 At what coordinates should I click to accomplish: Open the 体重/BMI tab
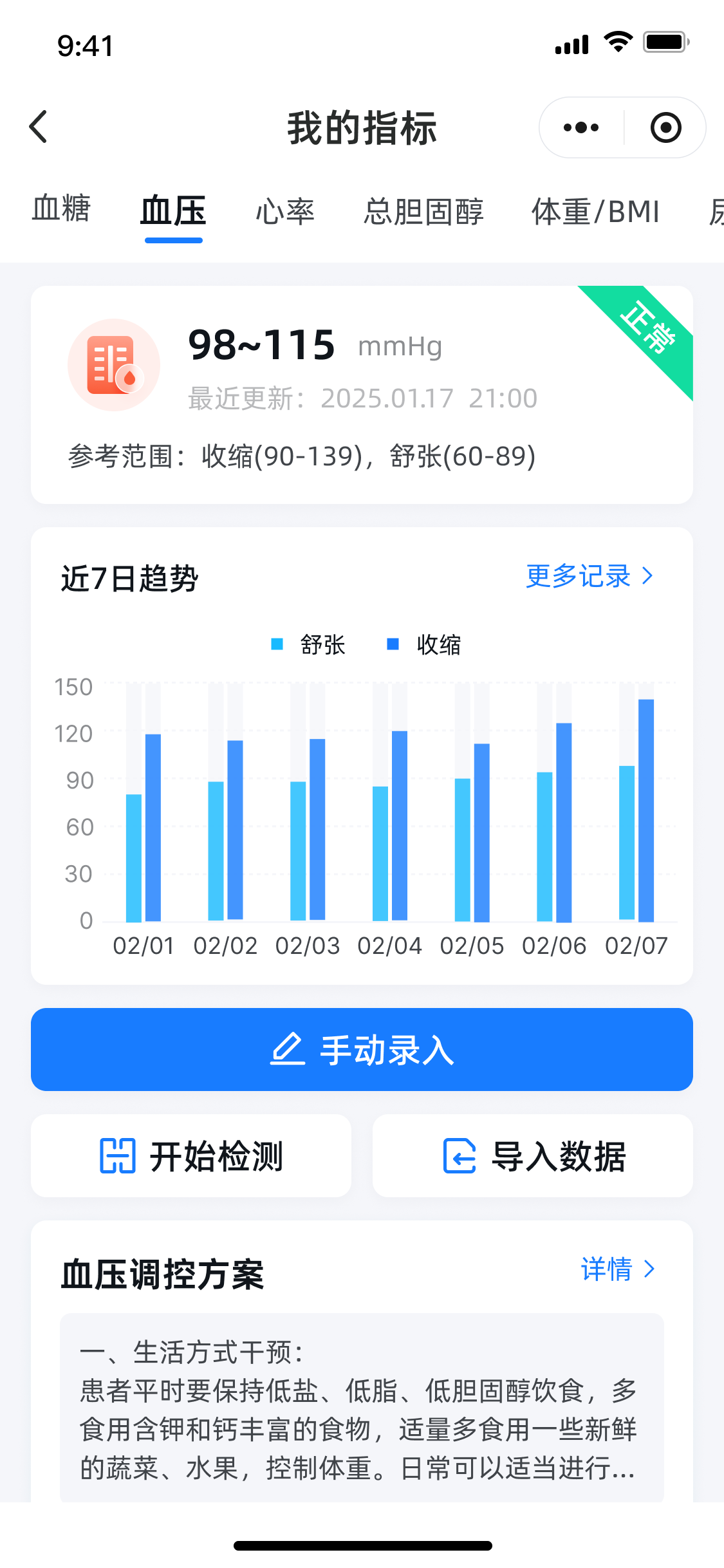pyautogui.click(x=595, y=212)
